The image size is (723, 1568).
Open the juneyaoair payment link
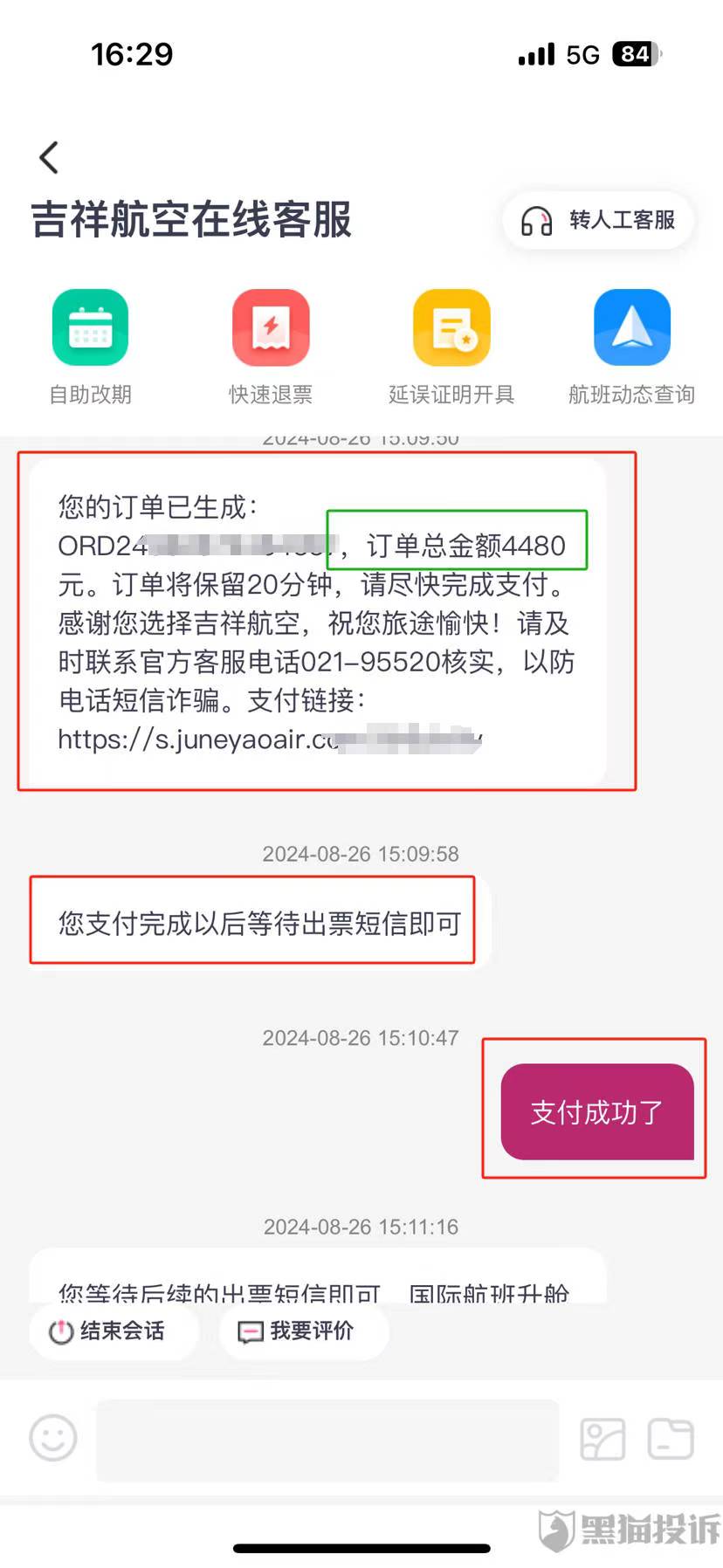click(262, 739)
